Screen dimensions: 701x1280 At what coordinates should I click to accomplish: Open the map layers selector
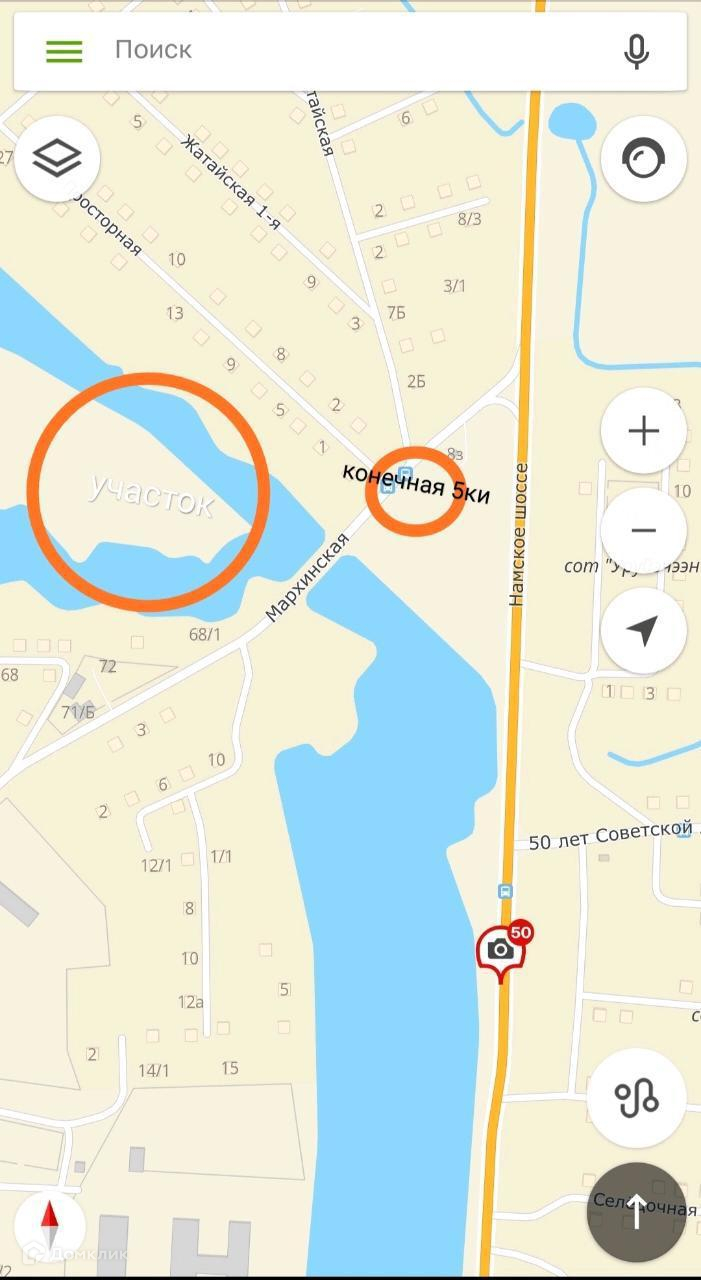coord(57,157)
